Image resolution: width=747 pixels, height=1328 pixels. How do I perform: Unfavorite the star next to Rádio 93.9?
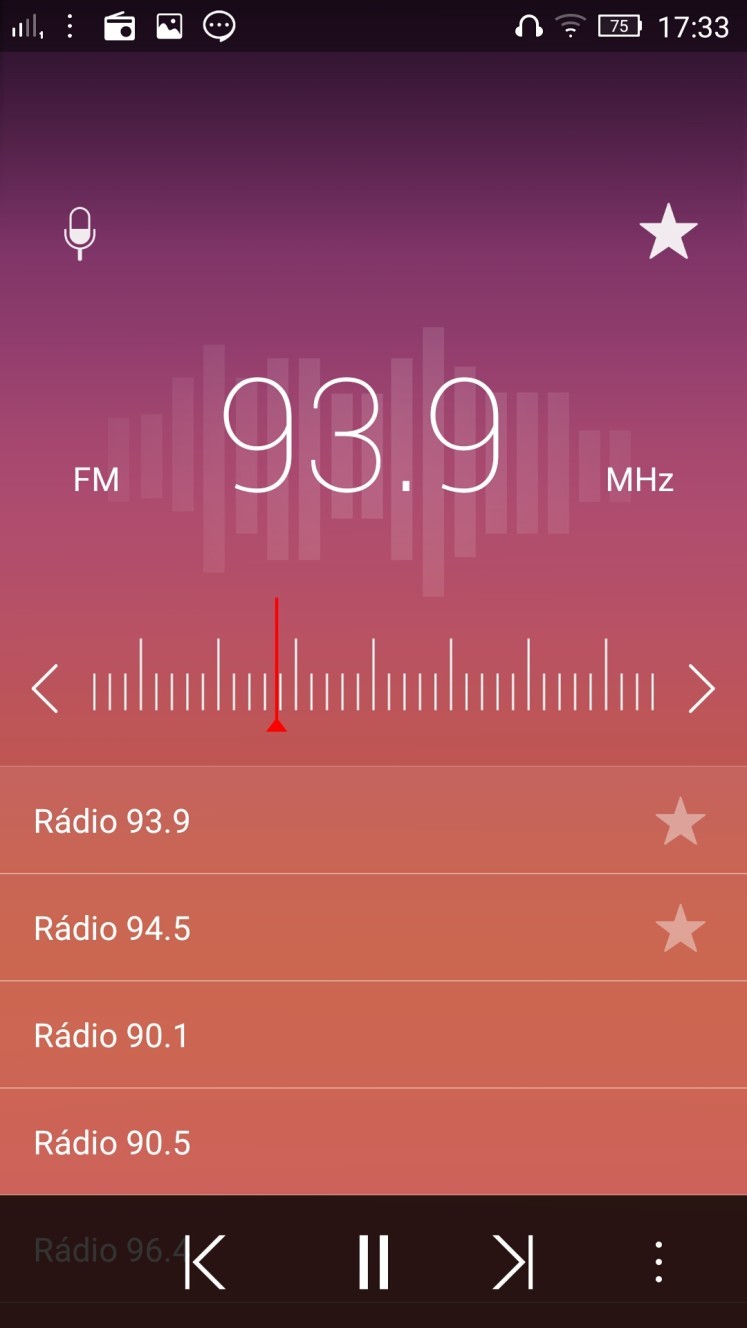click(x=680, y=821)
